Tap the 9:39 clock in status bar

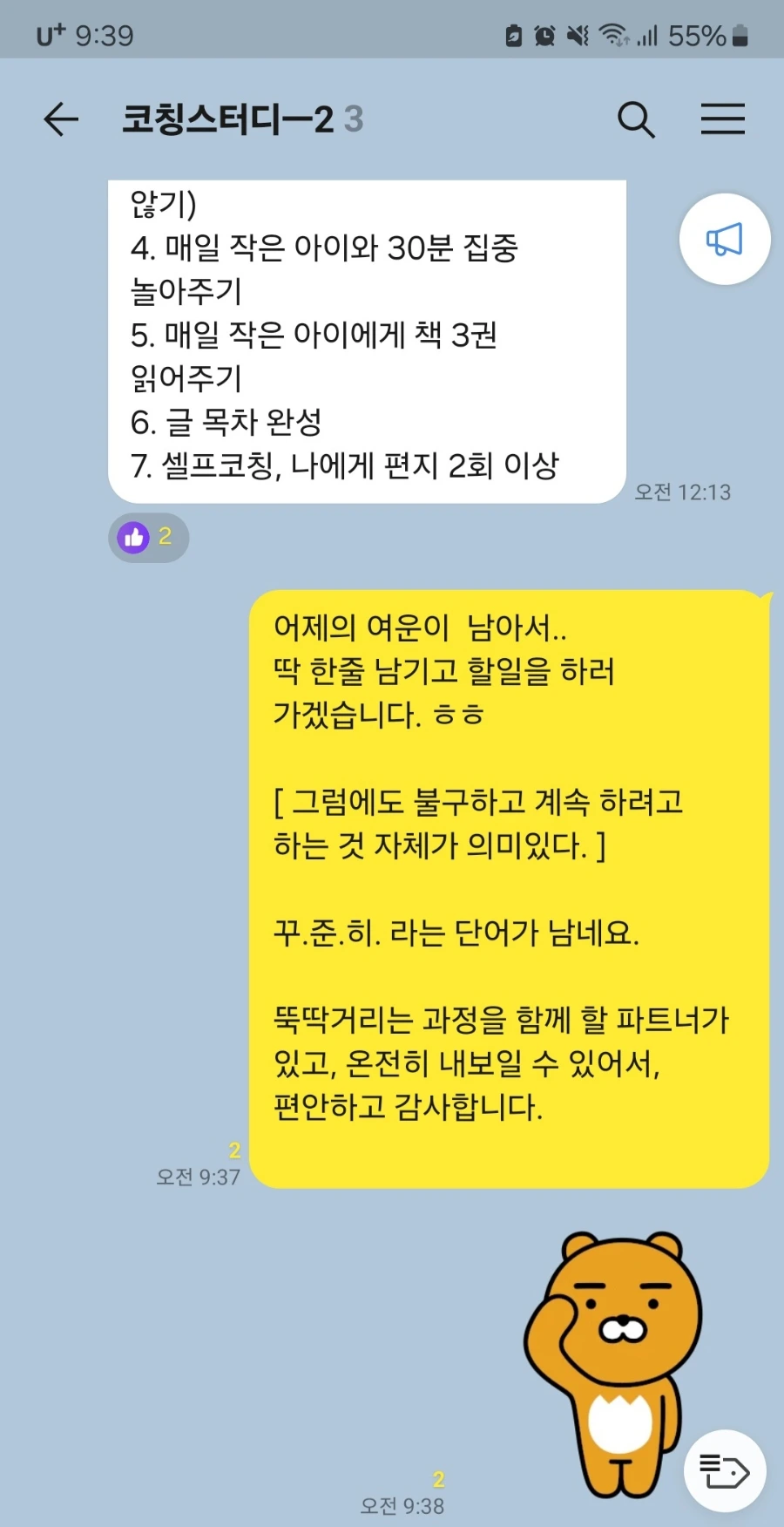tap(105, 35)
